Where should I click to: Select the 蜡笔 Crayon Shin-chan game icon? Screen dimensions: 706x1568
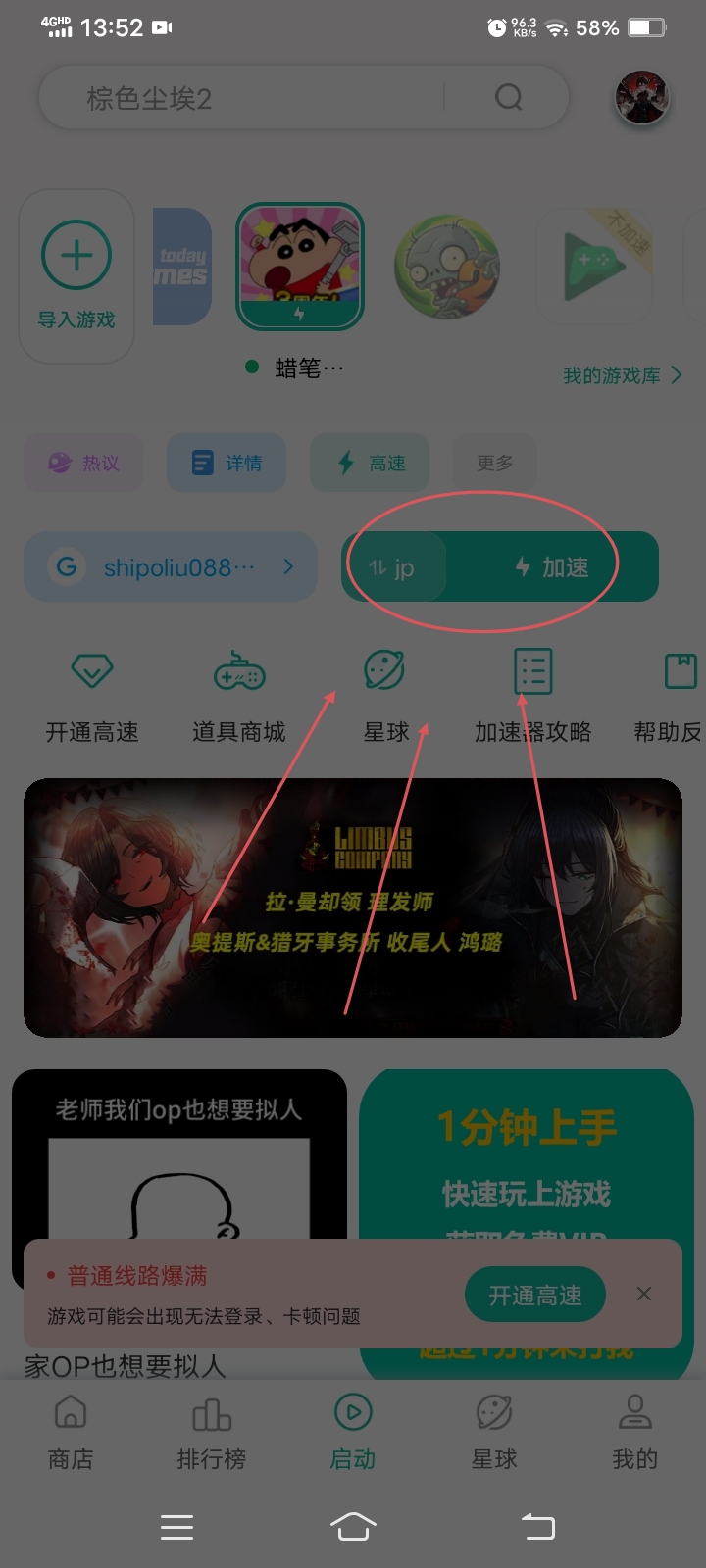pos(300,267)
